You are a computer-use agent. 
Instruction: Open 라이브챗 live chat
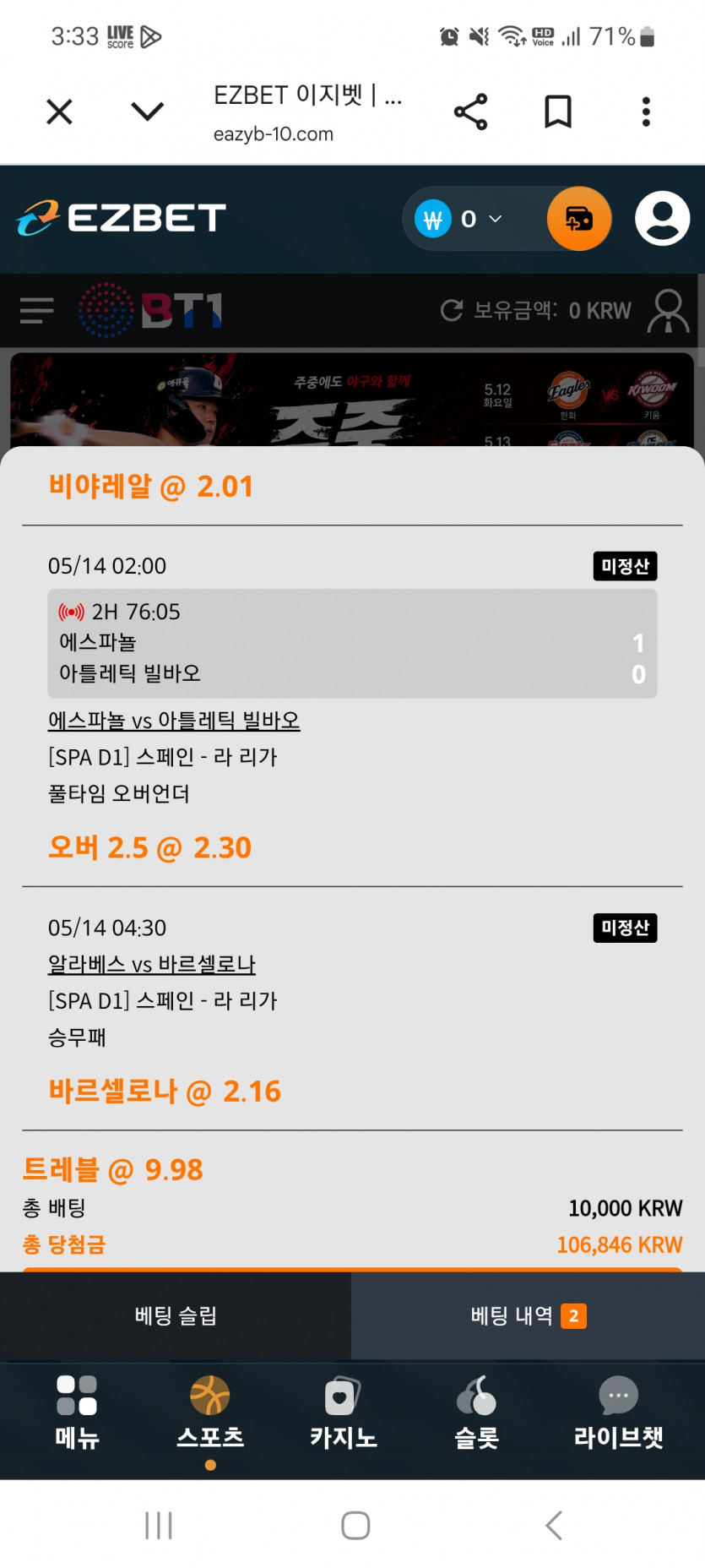click(x=618, y=1413)
